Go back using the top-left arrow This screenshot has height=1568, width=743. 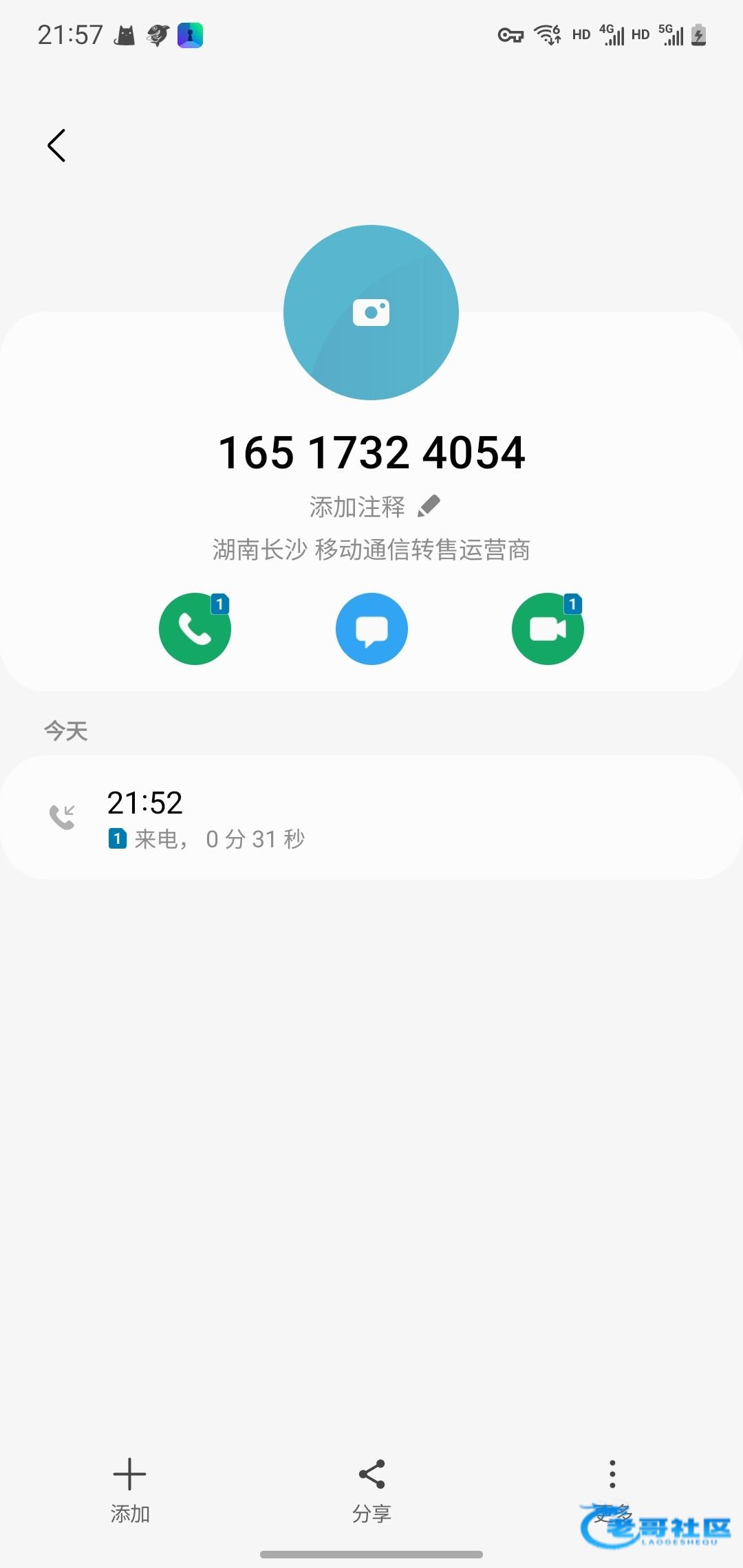[56, 146]
